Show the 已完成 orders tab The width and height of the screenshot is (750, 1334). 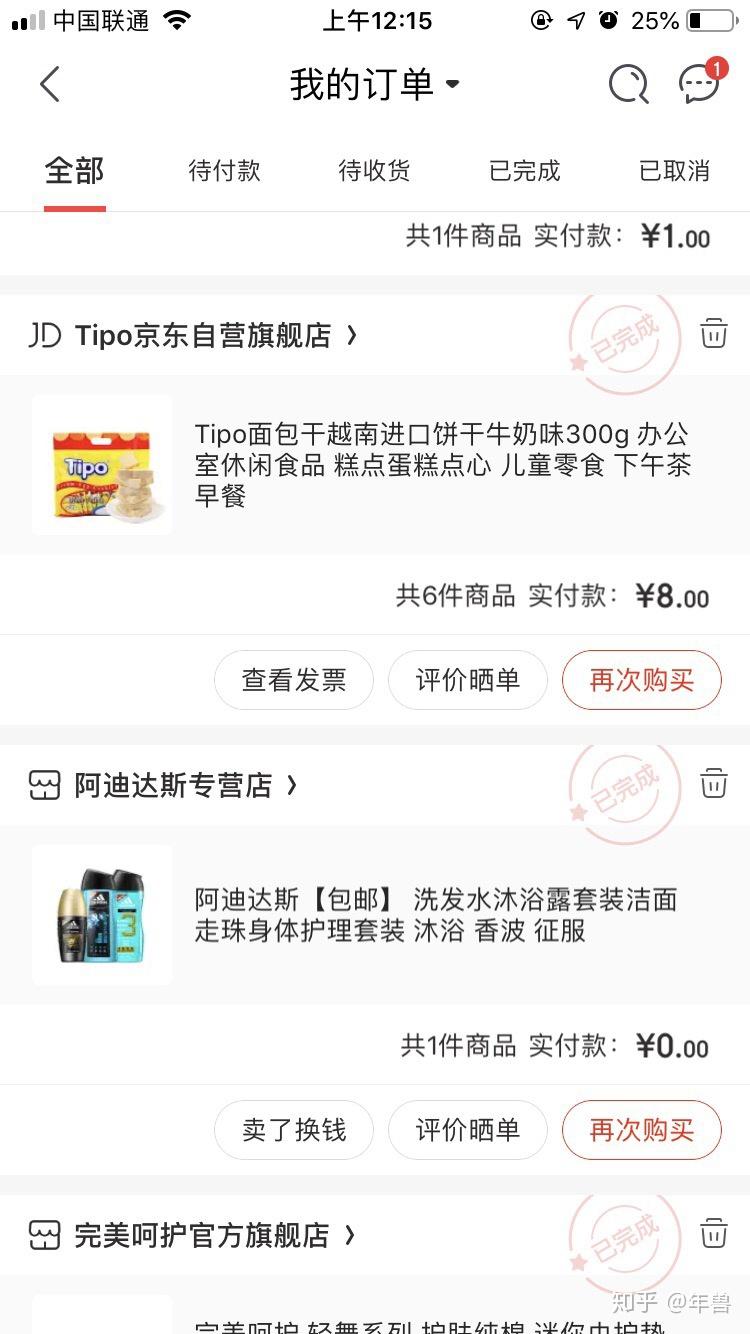tap(524, 171)
